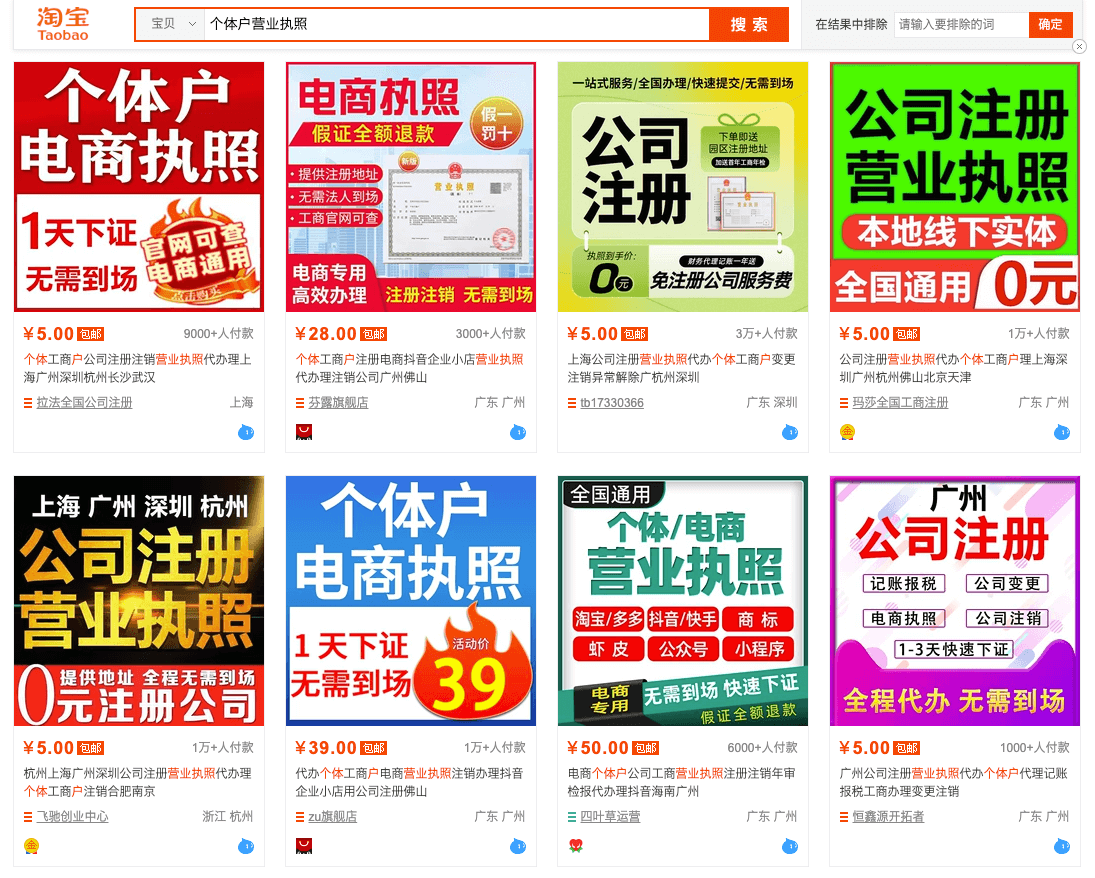This screenshot has height=878, width=1095.
Task: Visit the 拉法全国公司注册 shop link
Action: point(84,402)
